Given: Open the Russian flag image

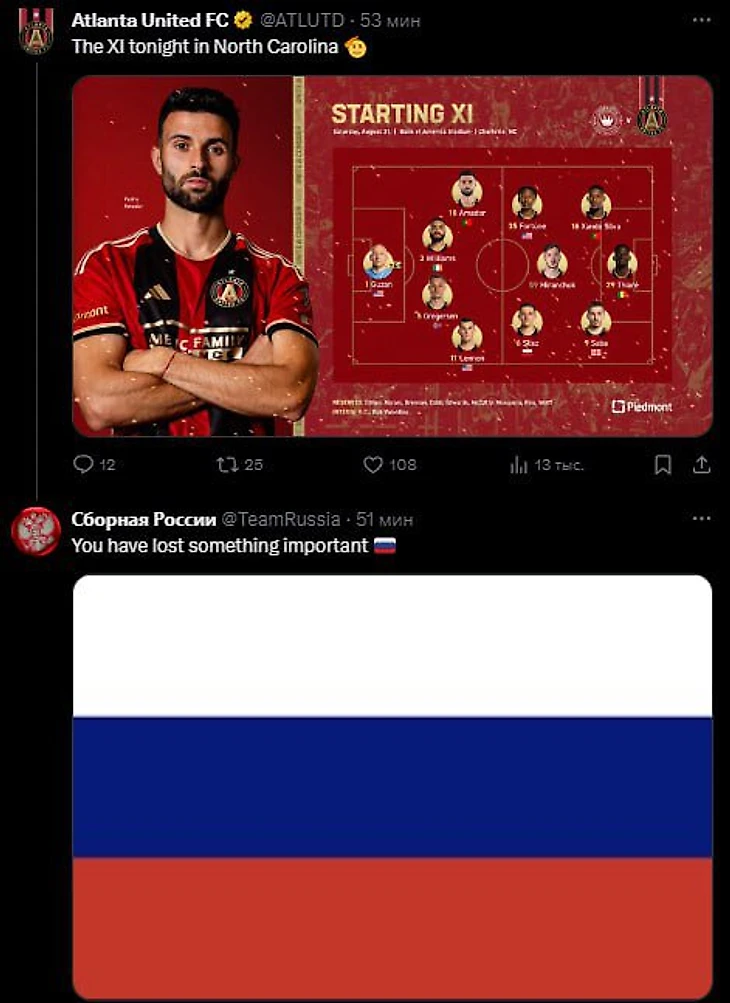Looking at the screenshot, I should (392, 785).
